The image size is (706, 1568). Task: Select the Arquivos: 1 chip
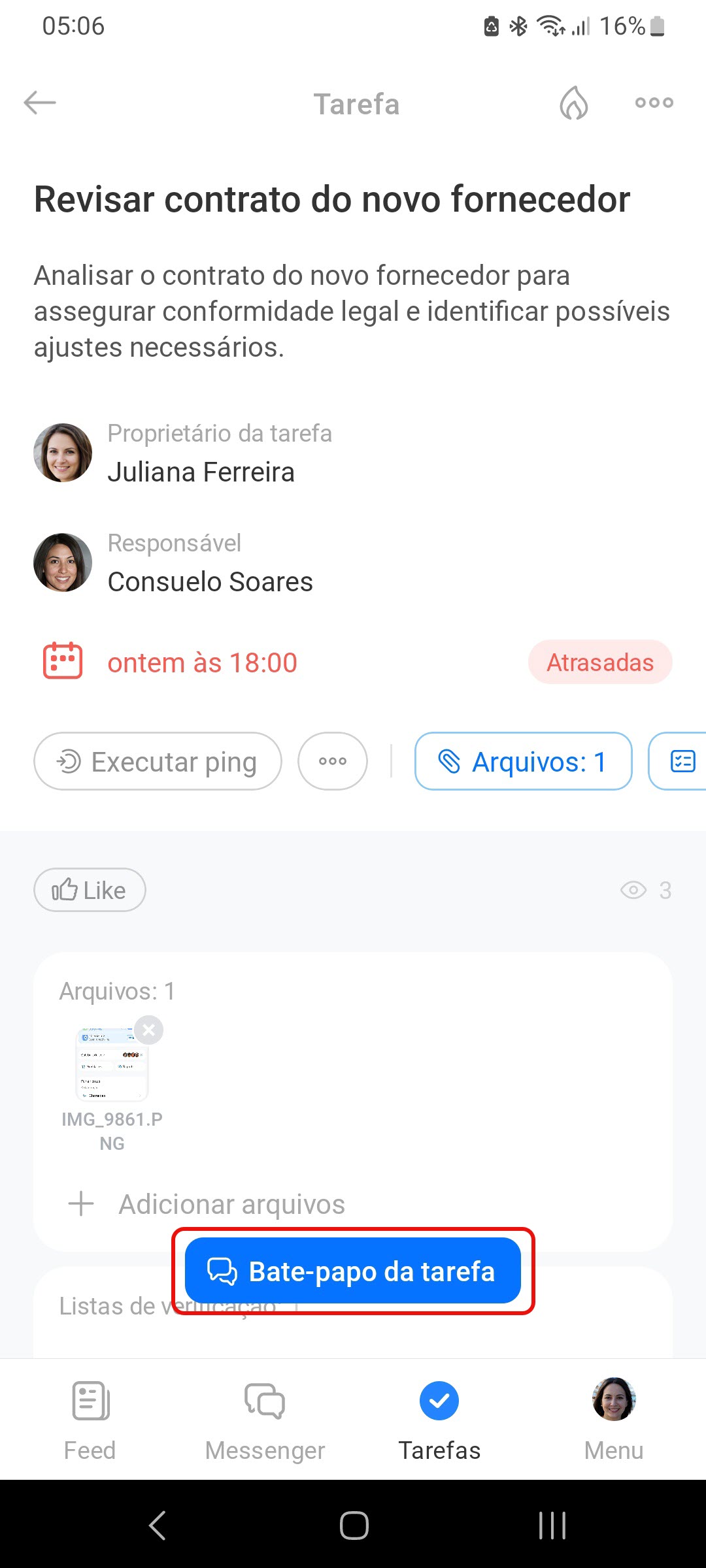[523, 761]
